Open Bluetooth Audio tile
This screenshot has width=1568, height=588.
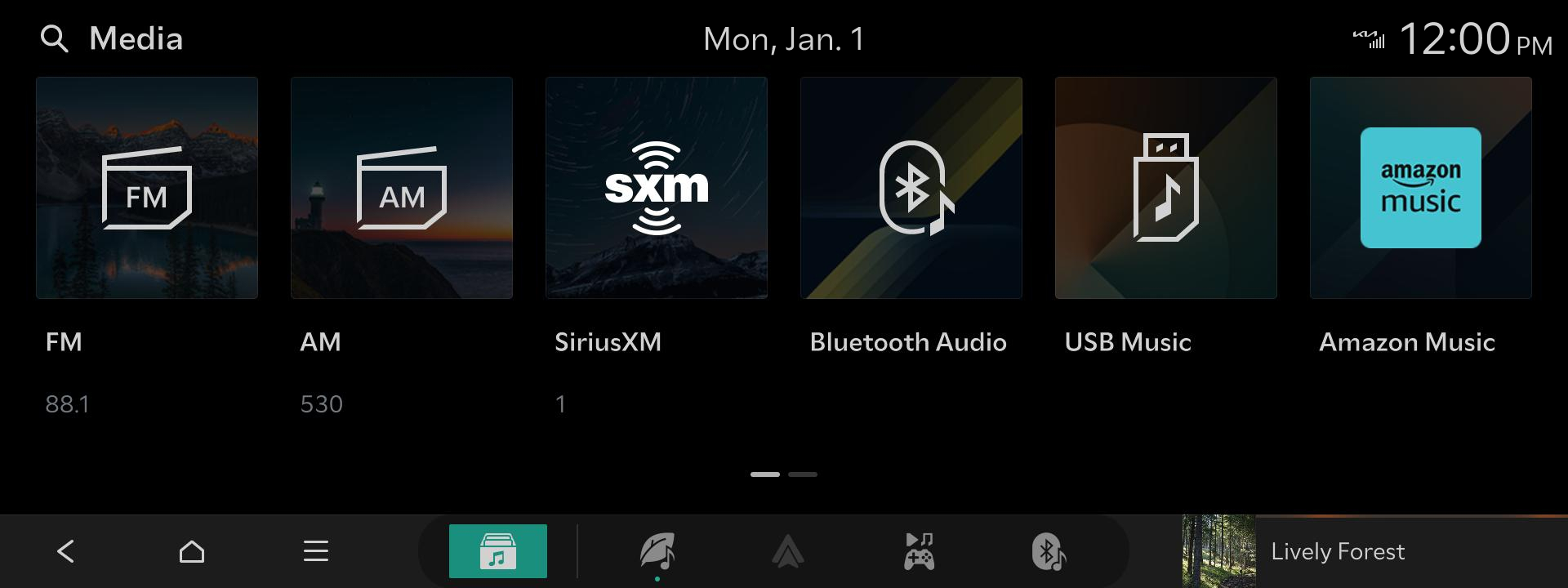911,188
